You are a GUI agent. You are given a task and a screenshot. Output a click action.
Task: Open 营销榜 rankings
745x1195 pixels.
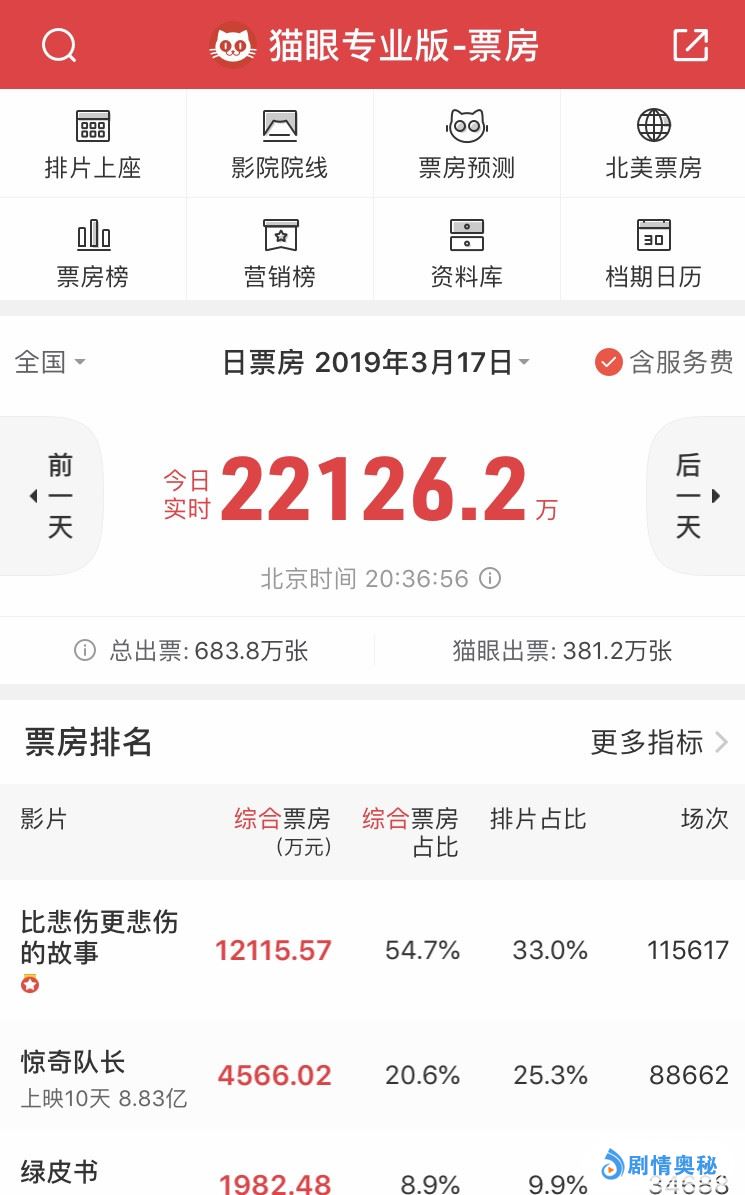pos(280,252)
